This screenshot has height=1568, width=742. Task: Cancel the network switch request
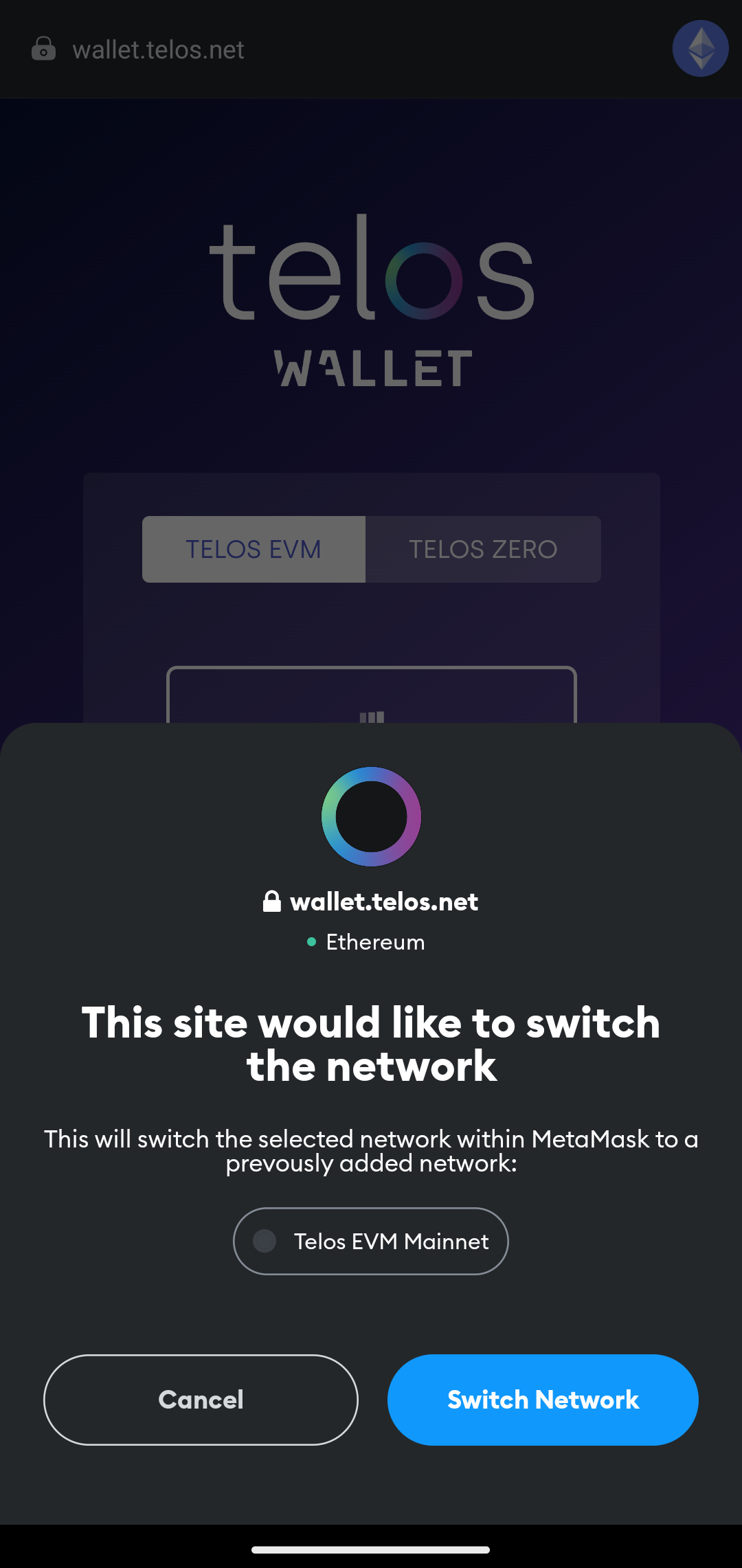point(201,1400)
